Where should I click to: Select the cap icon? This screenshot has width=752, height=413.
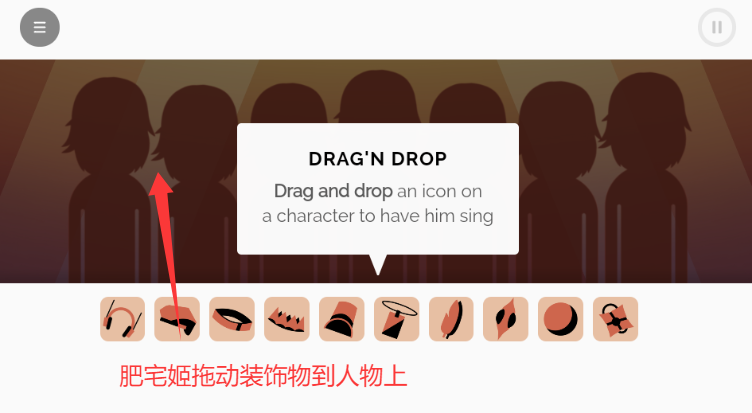(x=177, y=319)
